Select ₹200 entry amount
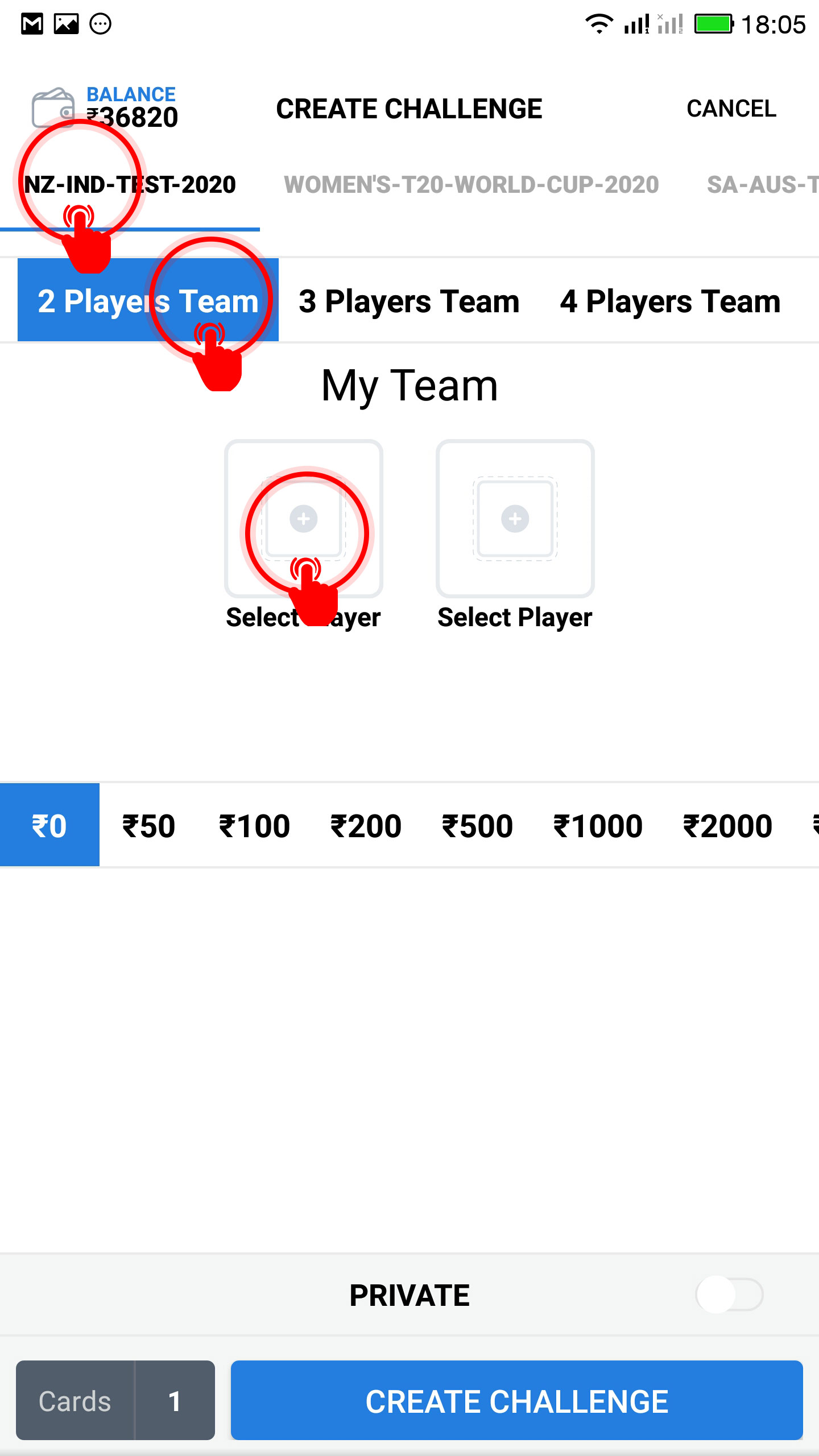Image resolution: width=819 pixels, height=1456 pixels. coord(366,826)
